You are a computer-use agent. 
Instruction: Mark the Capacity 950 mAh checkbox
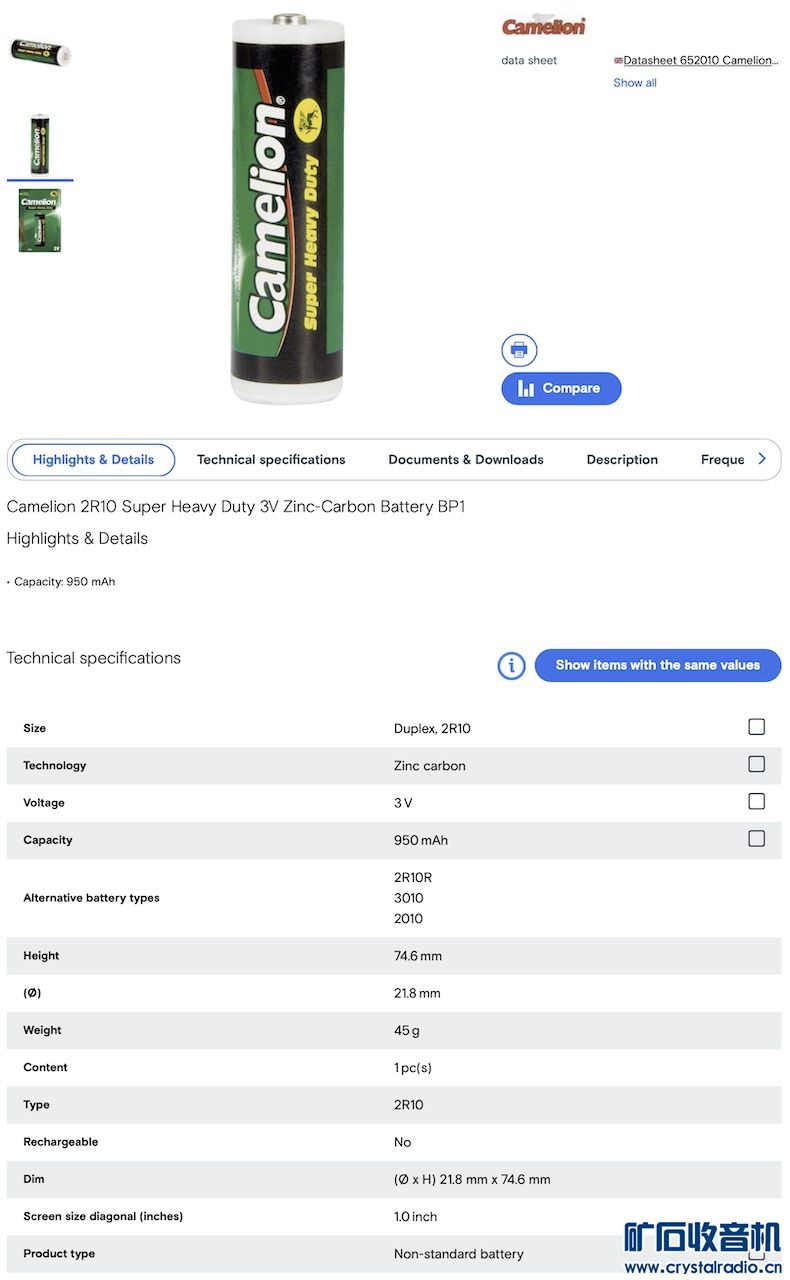coord(757,838)
